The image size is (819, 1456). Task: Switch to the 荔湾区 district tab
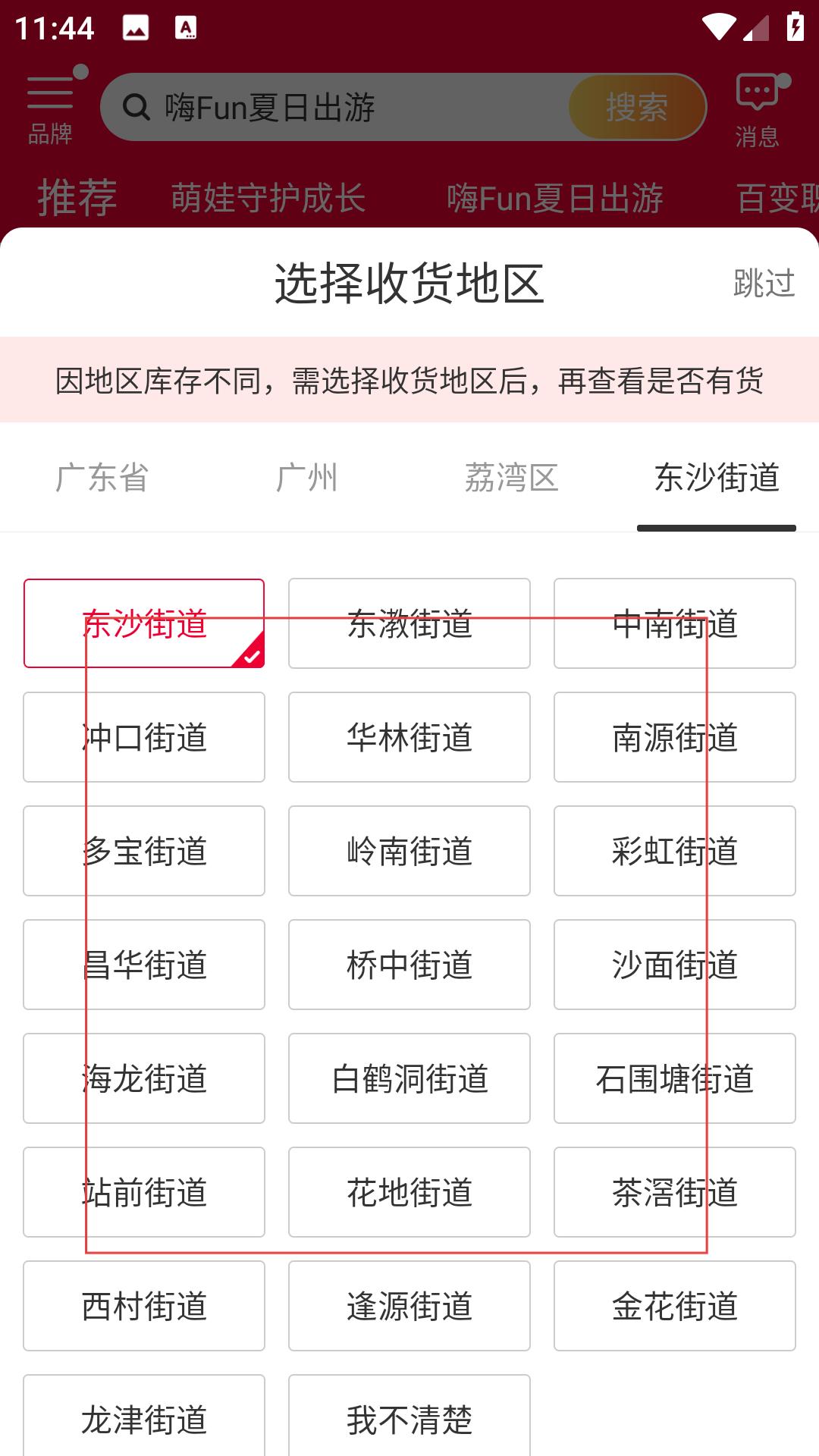tap(512, 478)
